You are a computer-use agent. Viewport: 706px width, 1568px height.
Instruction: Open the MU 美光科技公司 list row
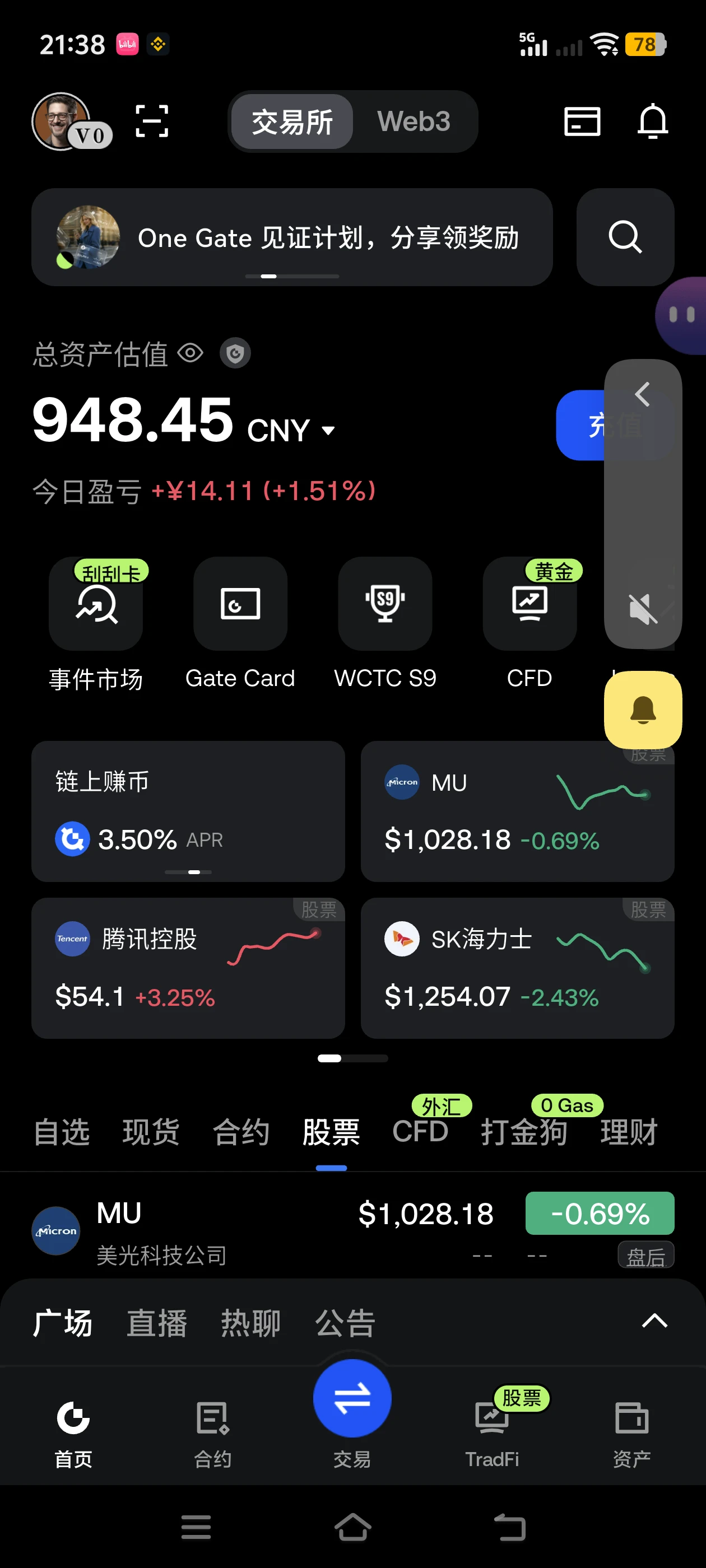[352, 1231]
